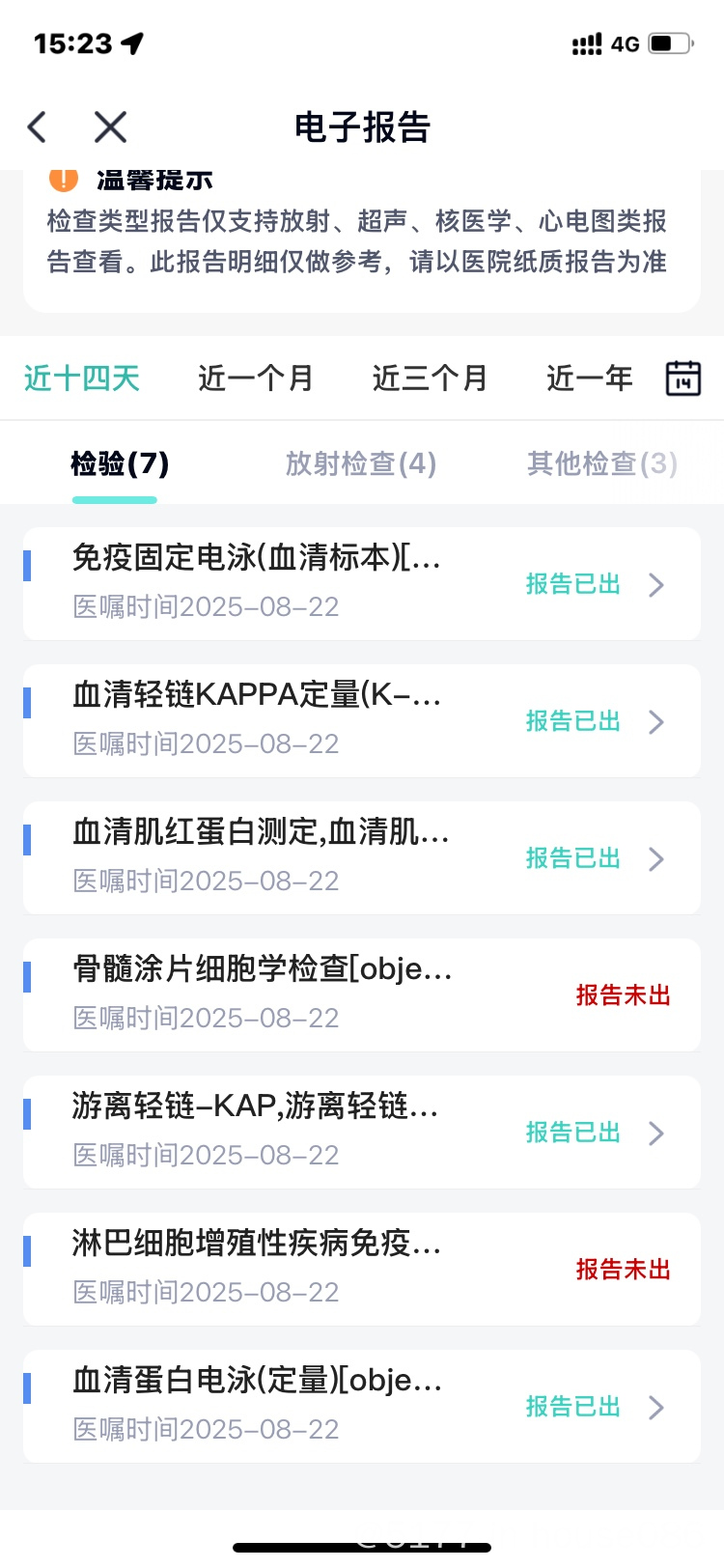Switch to the 近一个月 time filter
This screenshot has height=1568, width=724.
pos(256,378)
